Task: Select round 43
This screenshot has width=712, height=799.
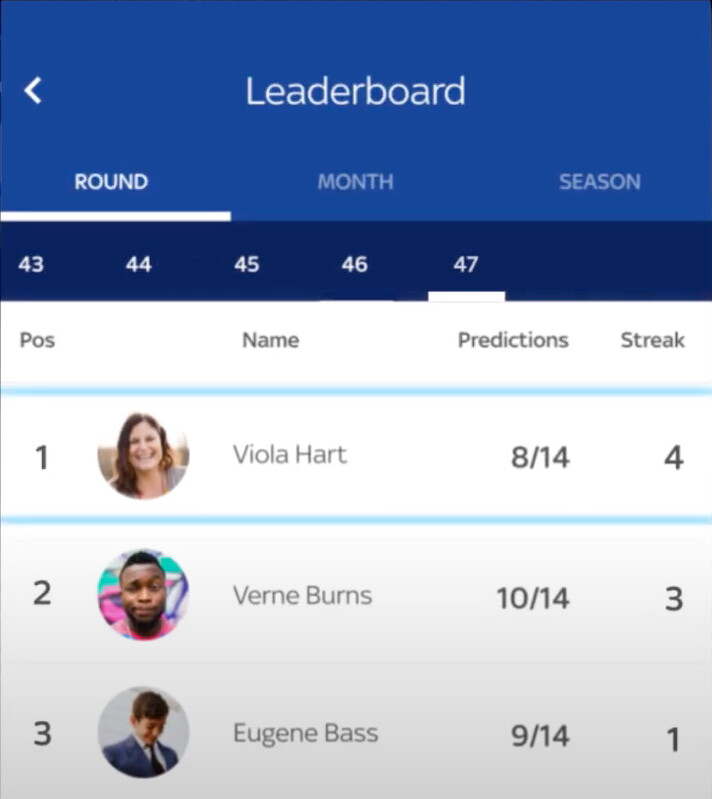Action: [x=31, y=265]
